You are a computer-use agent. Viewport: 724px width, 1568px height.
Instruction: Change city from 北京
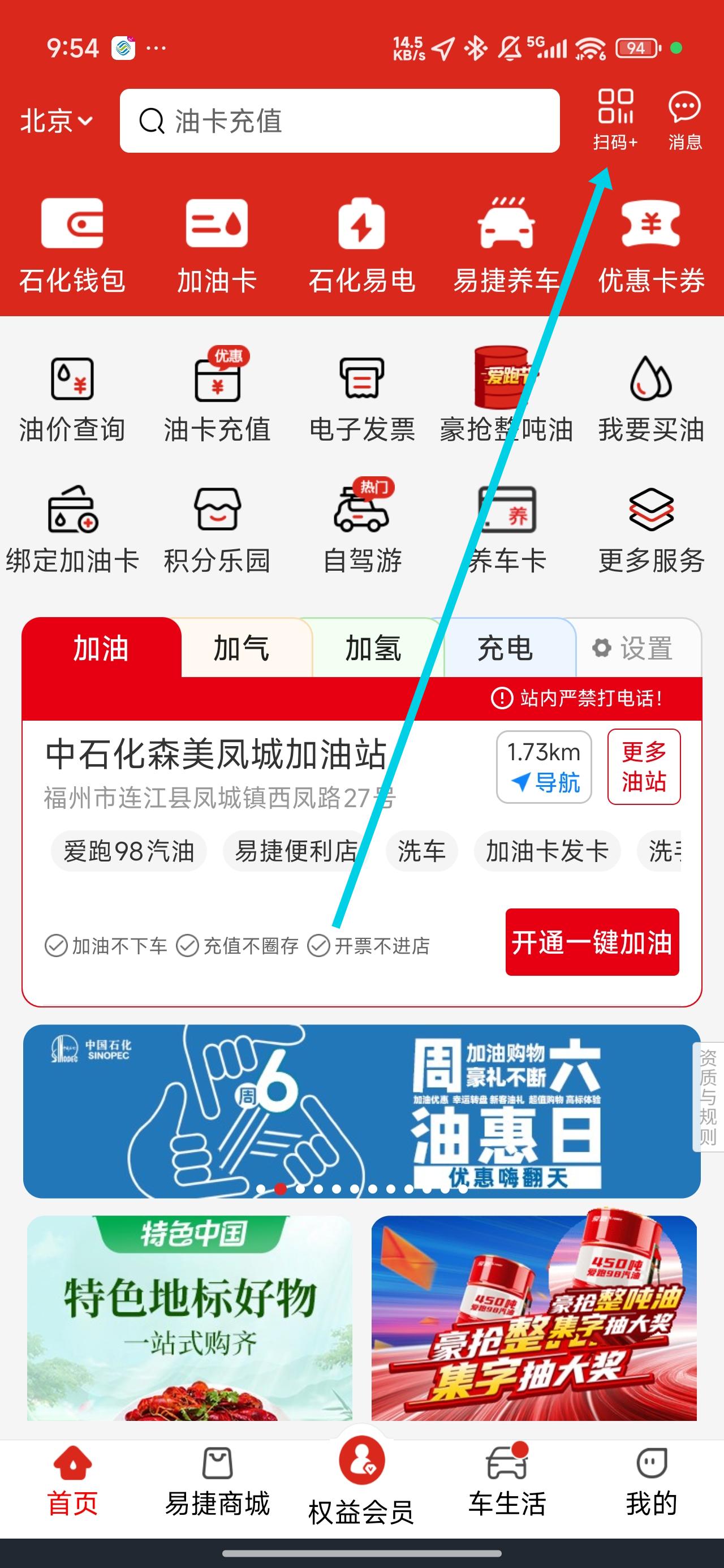click(56, 121)
